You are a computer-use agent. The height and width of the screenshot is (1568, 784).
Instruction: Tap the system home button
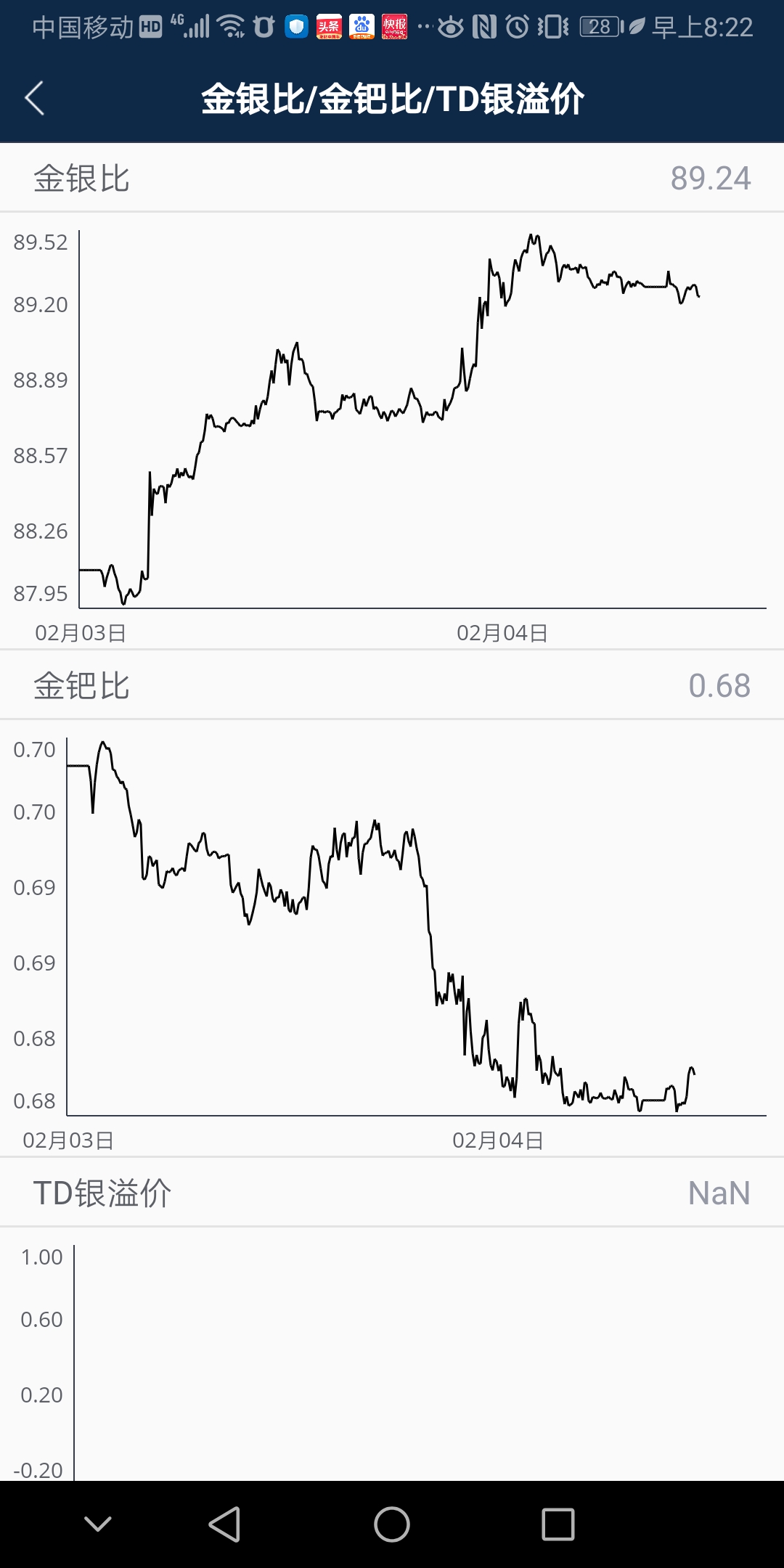392,1524
